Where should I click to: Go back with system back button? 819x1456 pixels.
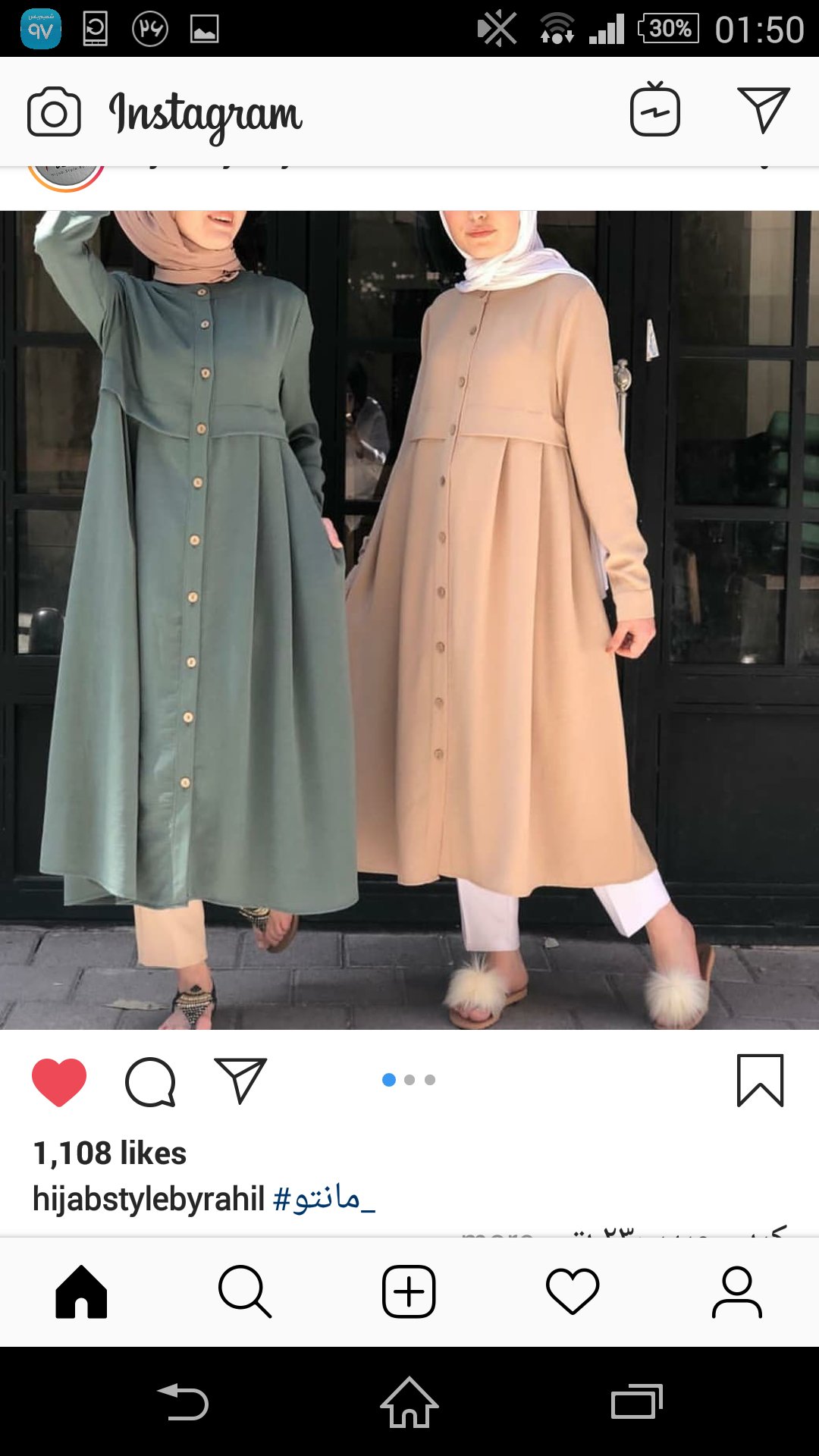coord(183,1402)
